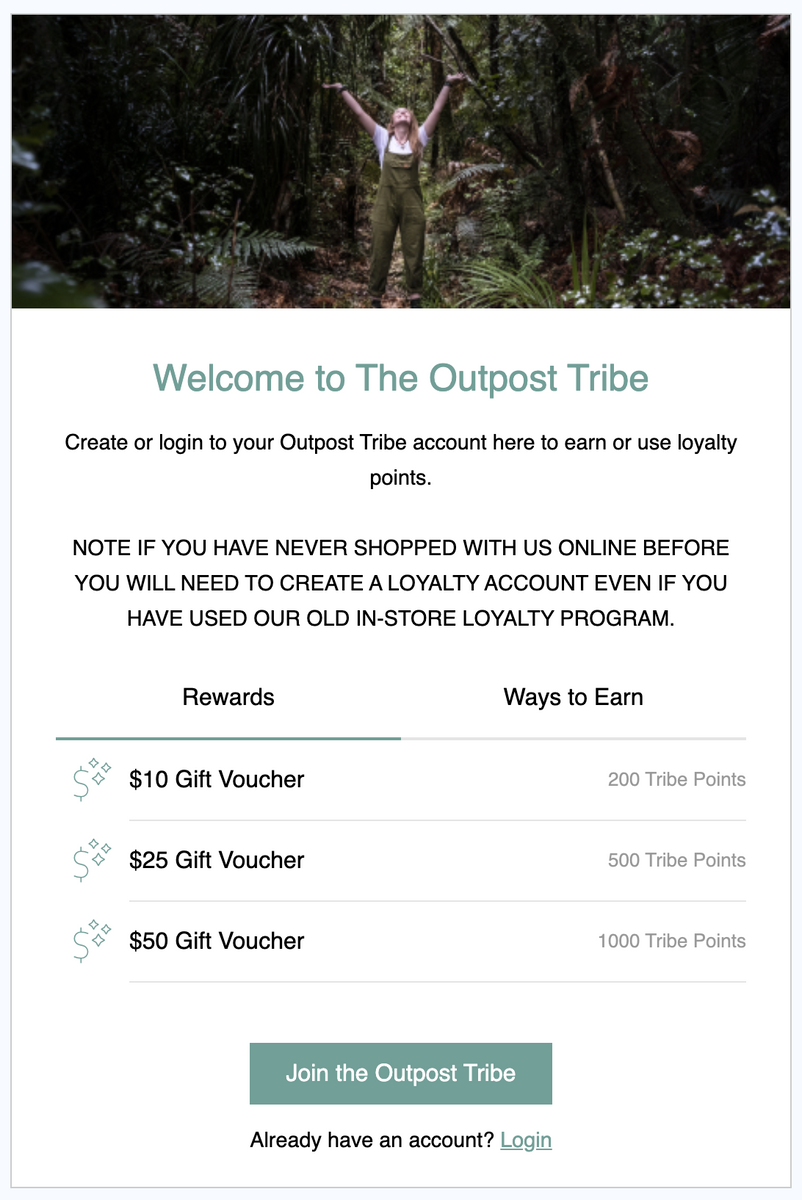Switch to the Ways to Earn tab
The image size is (802, 1200).
572,697
